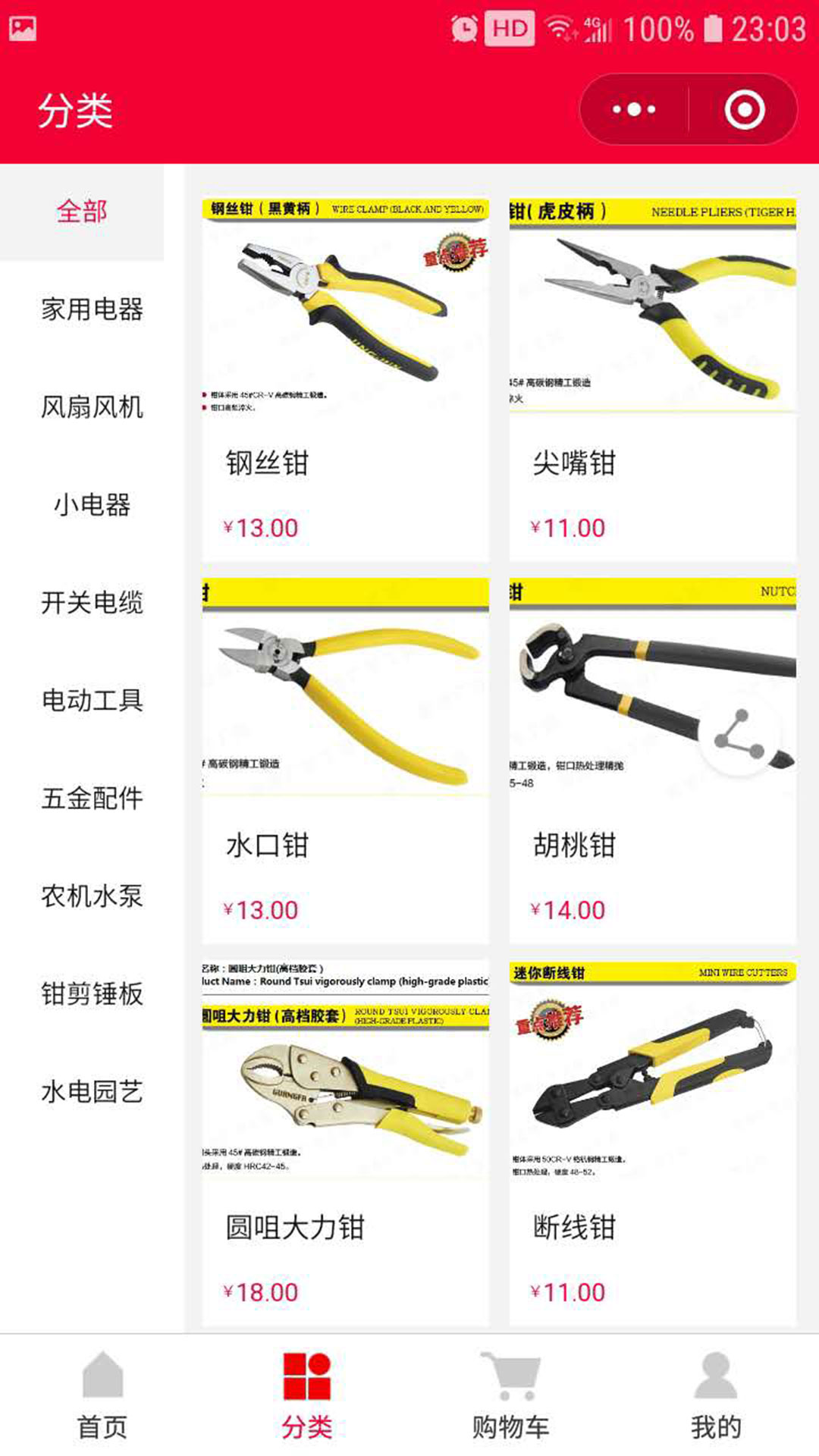Switch to the 钳剪锤板 category

(x=92, y=993)
